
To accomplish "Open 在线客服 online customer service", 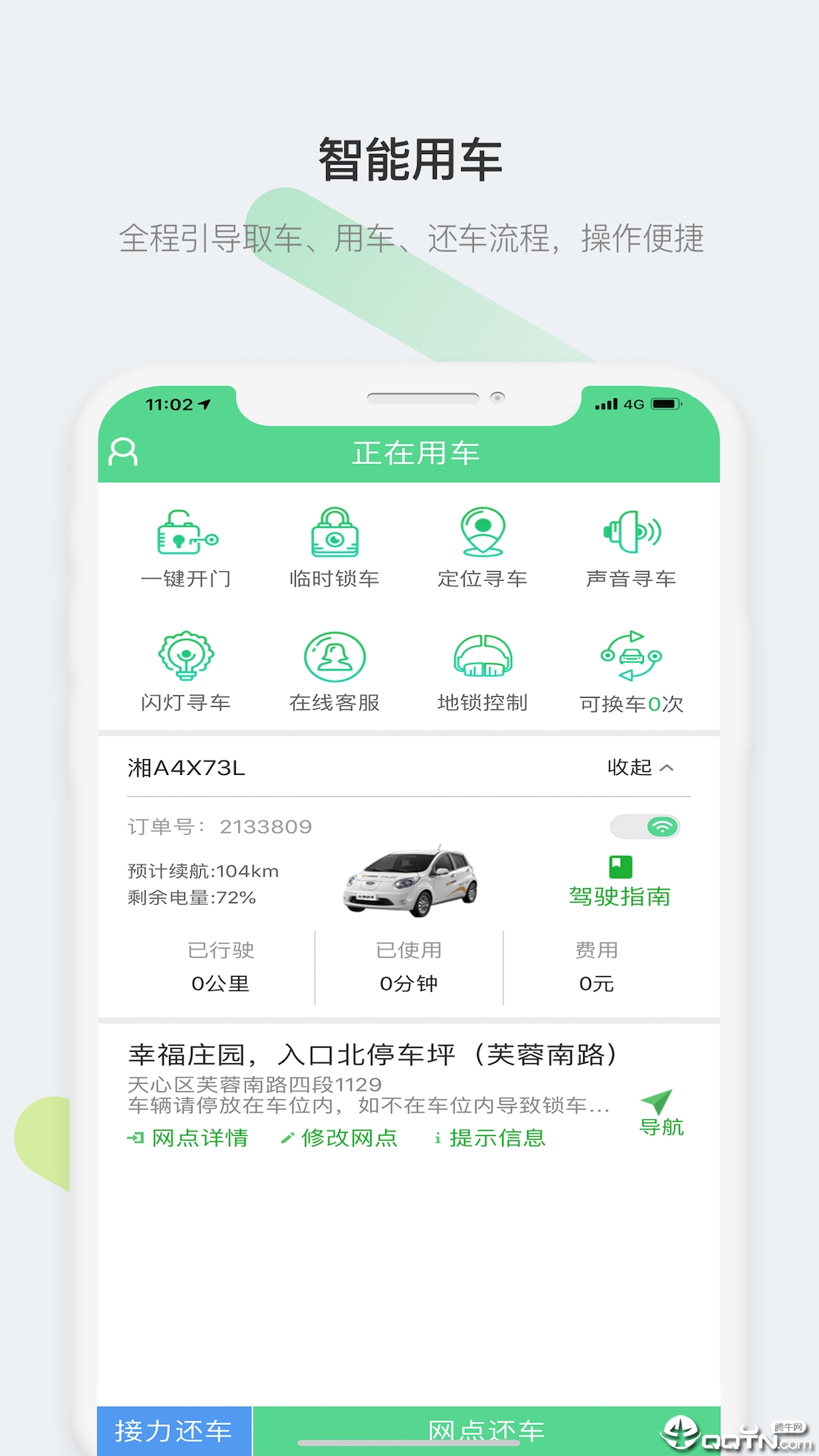I will click(x=334, y=658).
